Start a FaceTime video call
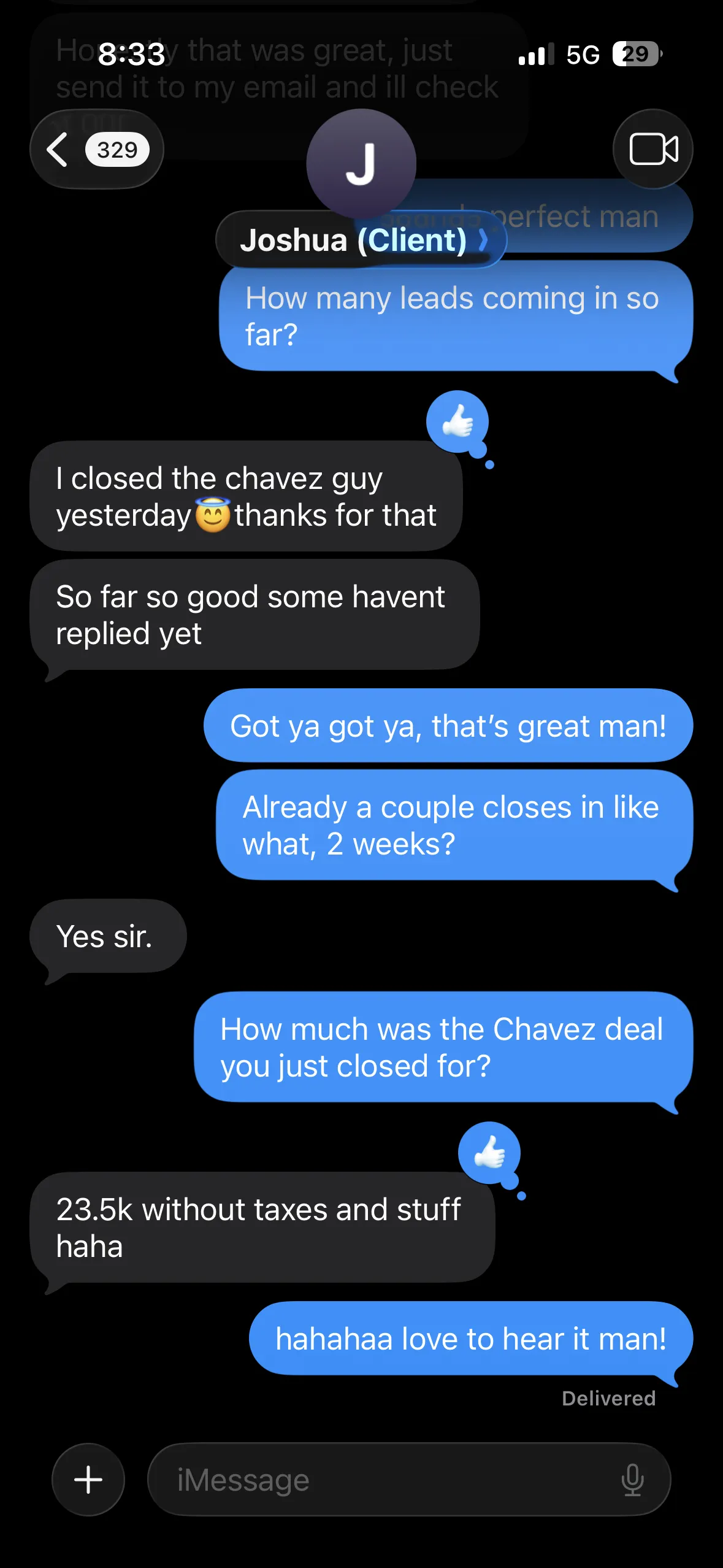 coord(653,149)
